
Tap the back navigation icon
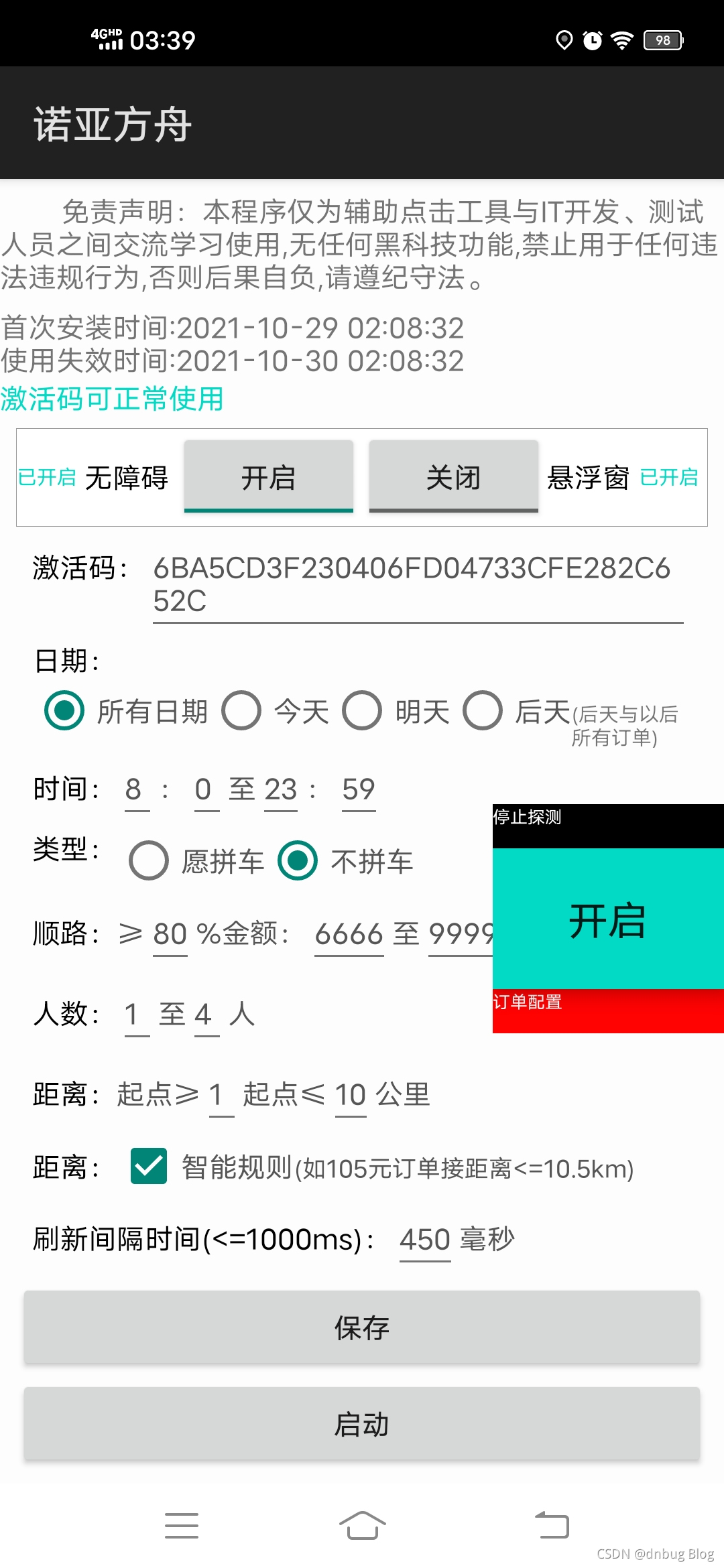point(551,1525)
